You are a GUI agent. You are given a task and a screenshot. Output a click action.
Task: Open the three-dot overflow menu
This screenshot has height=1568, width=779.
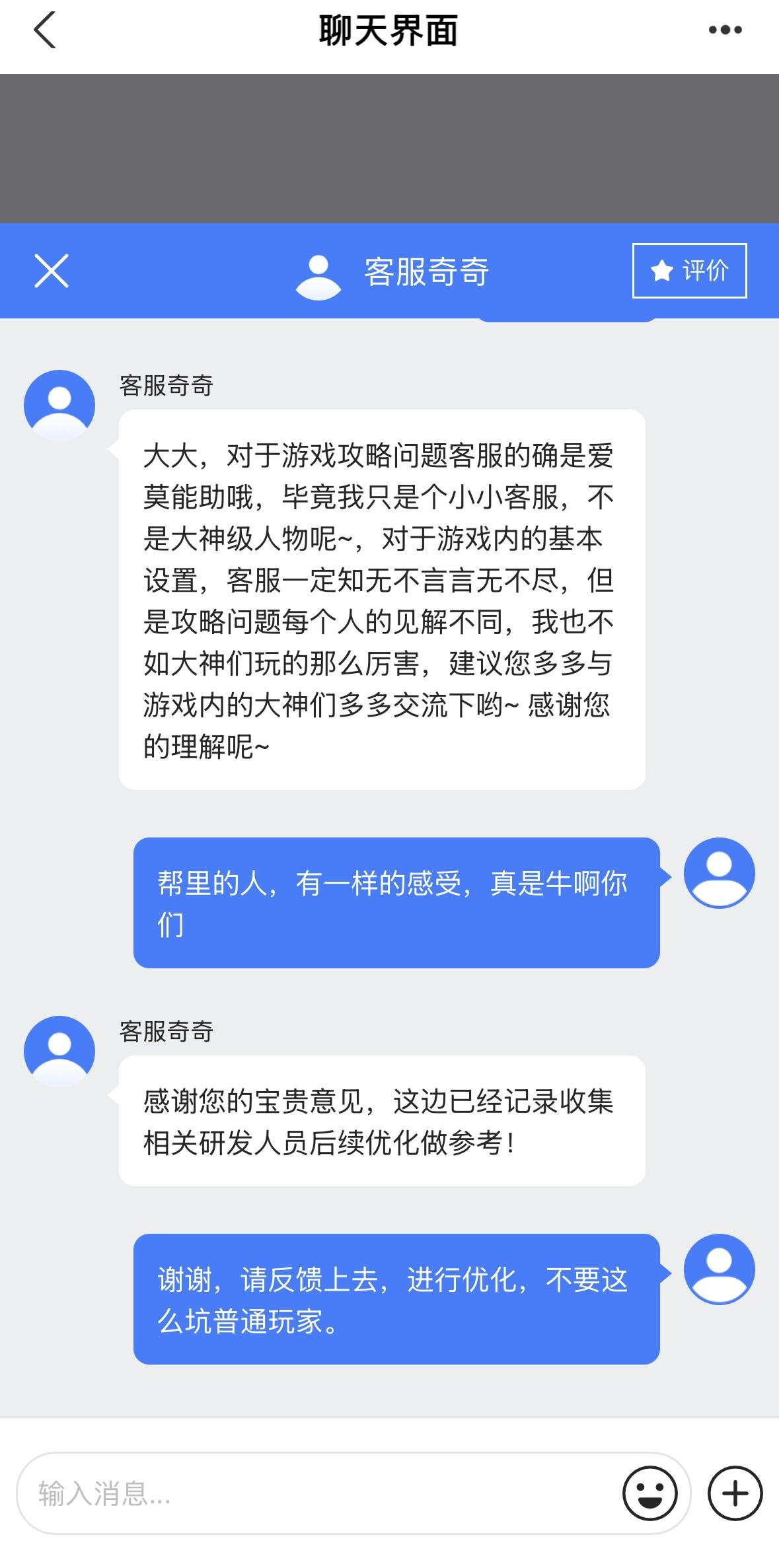coord(725,30)
